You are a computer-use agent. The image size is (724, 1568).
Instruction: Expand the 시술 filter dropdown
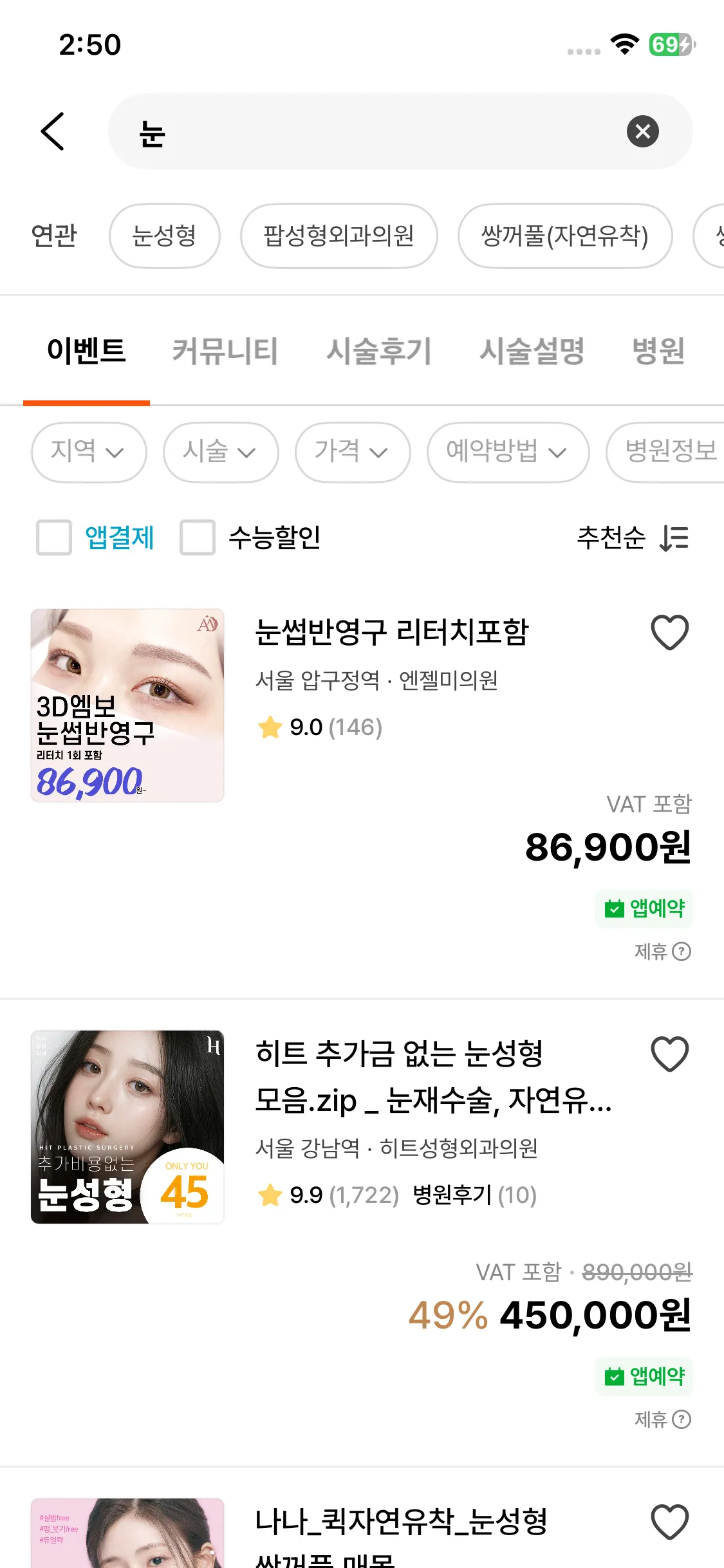(220, 452)
